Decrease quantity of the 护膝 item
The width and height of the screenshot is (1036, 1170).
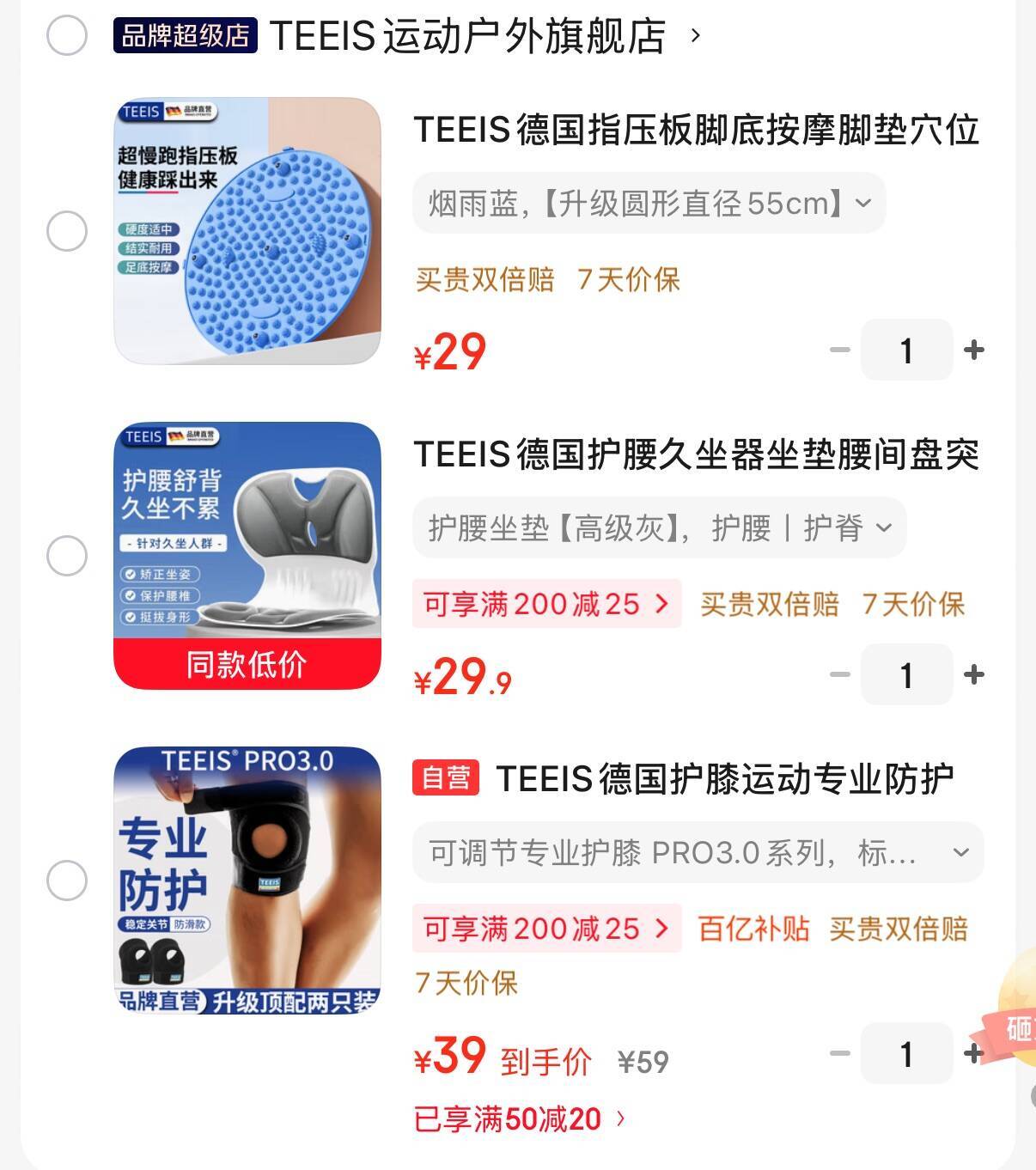pos(839,1054)
